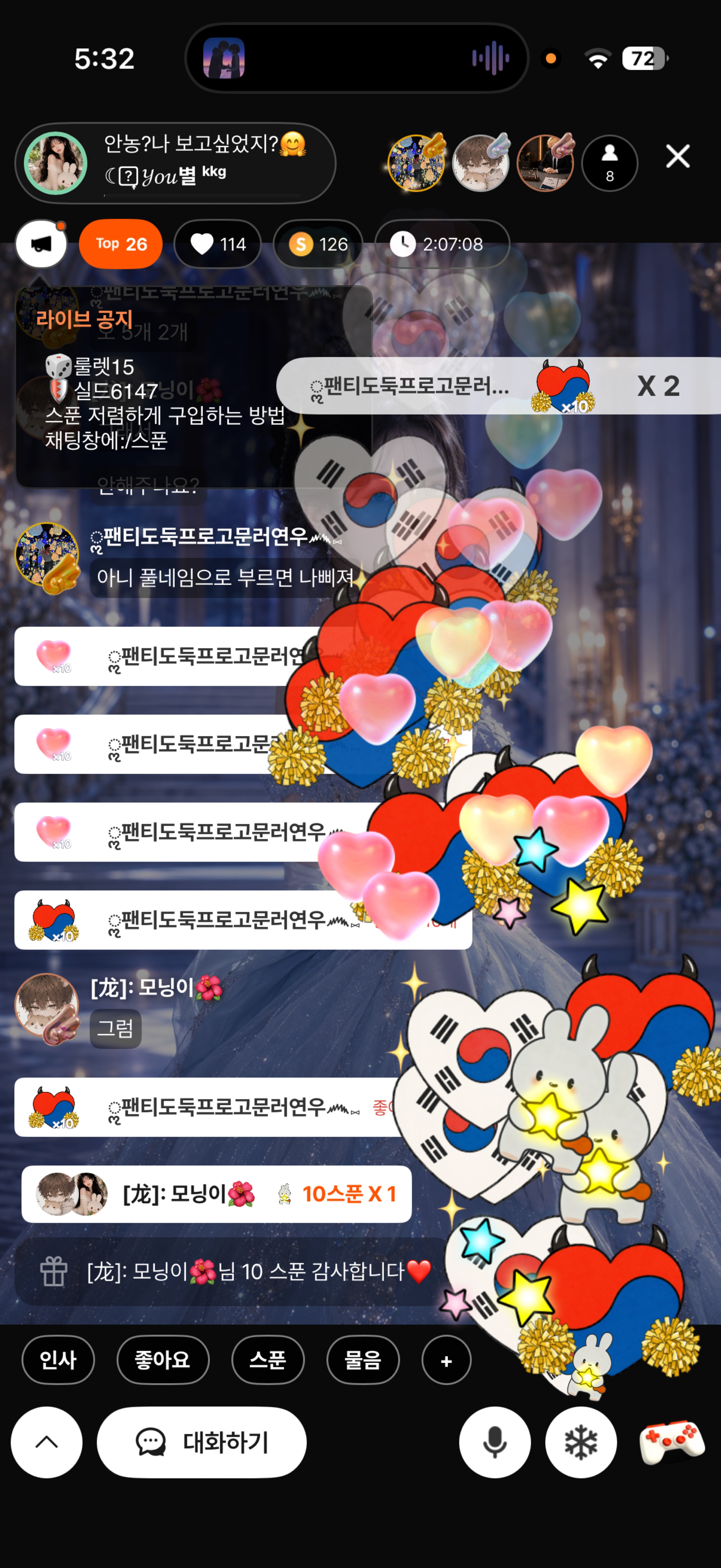Open the 라이브 공지 live notice
Image resolution: width=721 pixels, height=1568 pixels.
[84, 319]
